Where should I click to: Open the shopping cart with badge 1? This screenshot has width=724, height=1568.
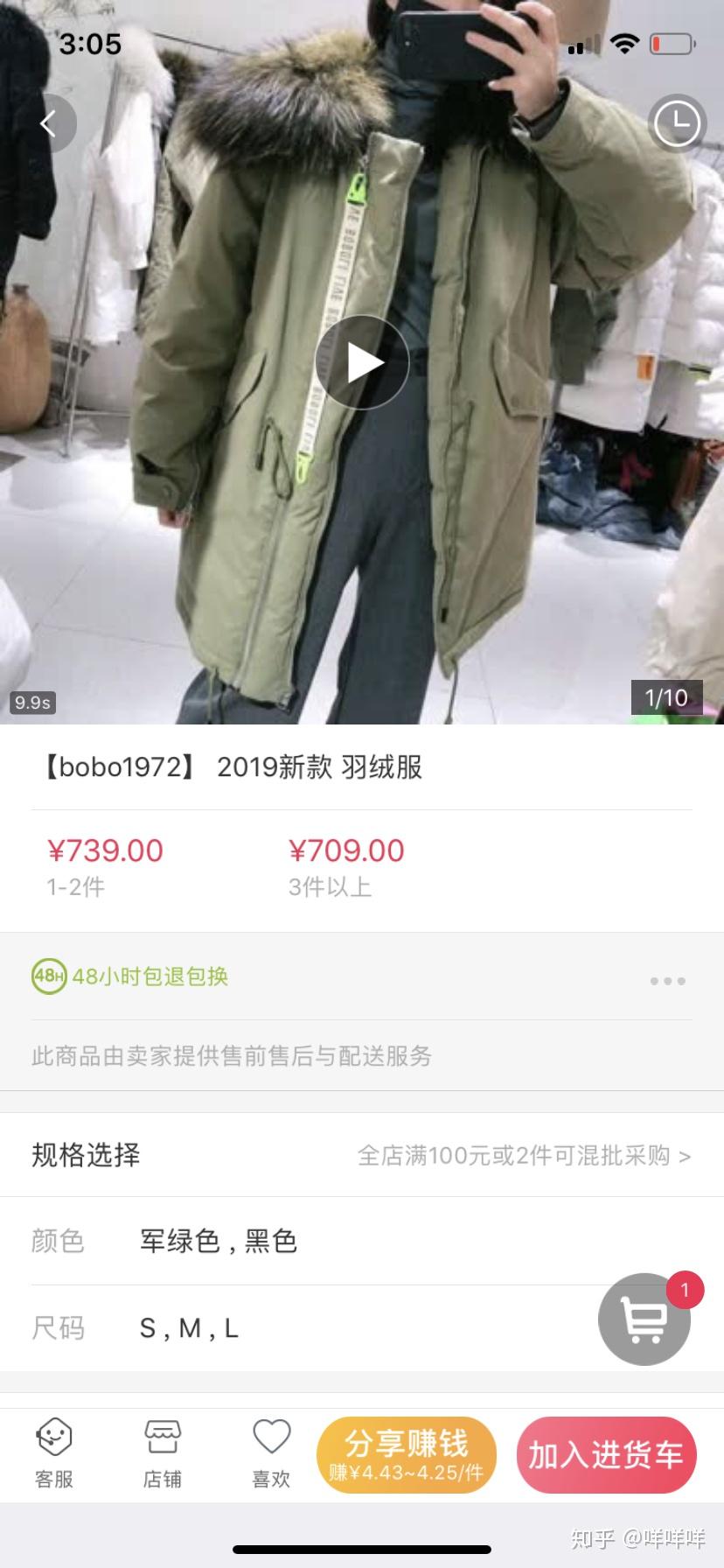coord(644,1319)
